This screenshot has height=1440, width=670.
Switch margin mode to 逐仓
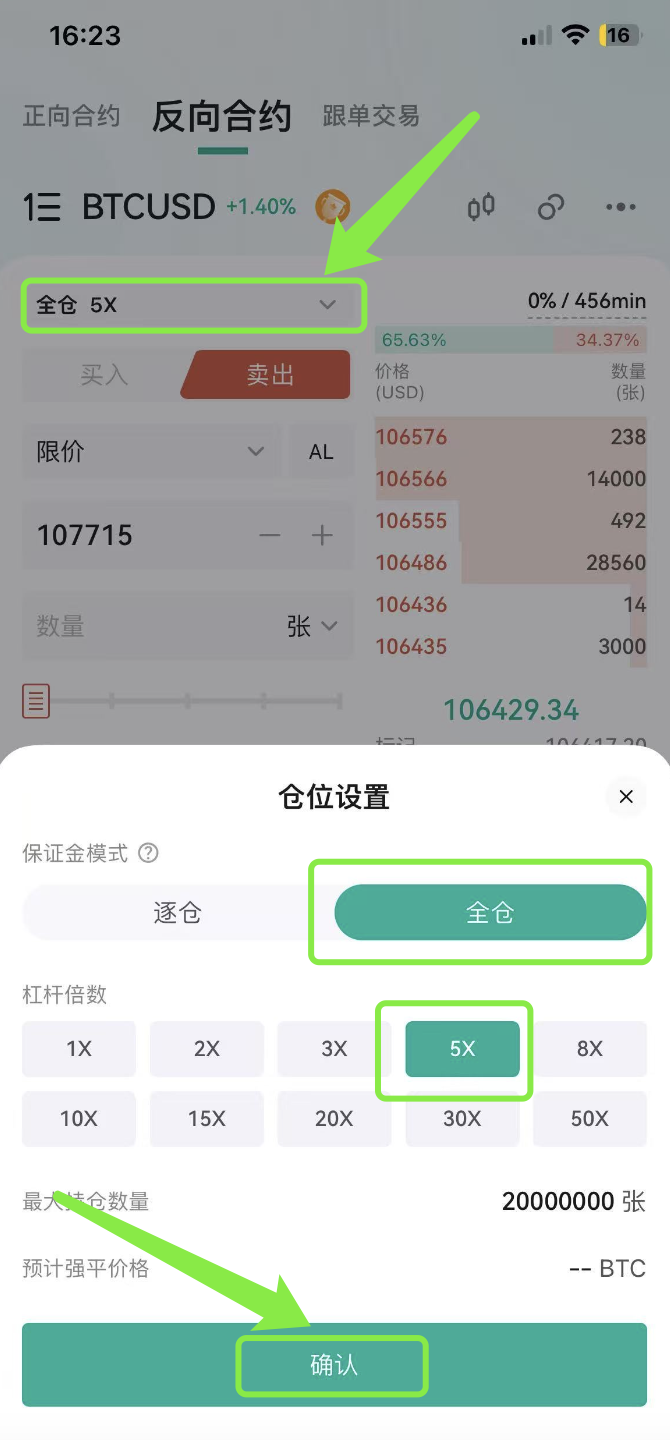177,912
